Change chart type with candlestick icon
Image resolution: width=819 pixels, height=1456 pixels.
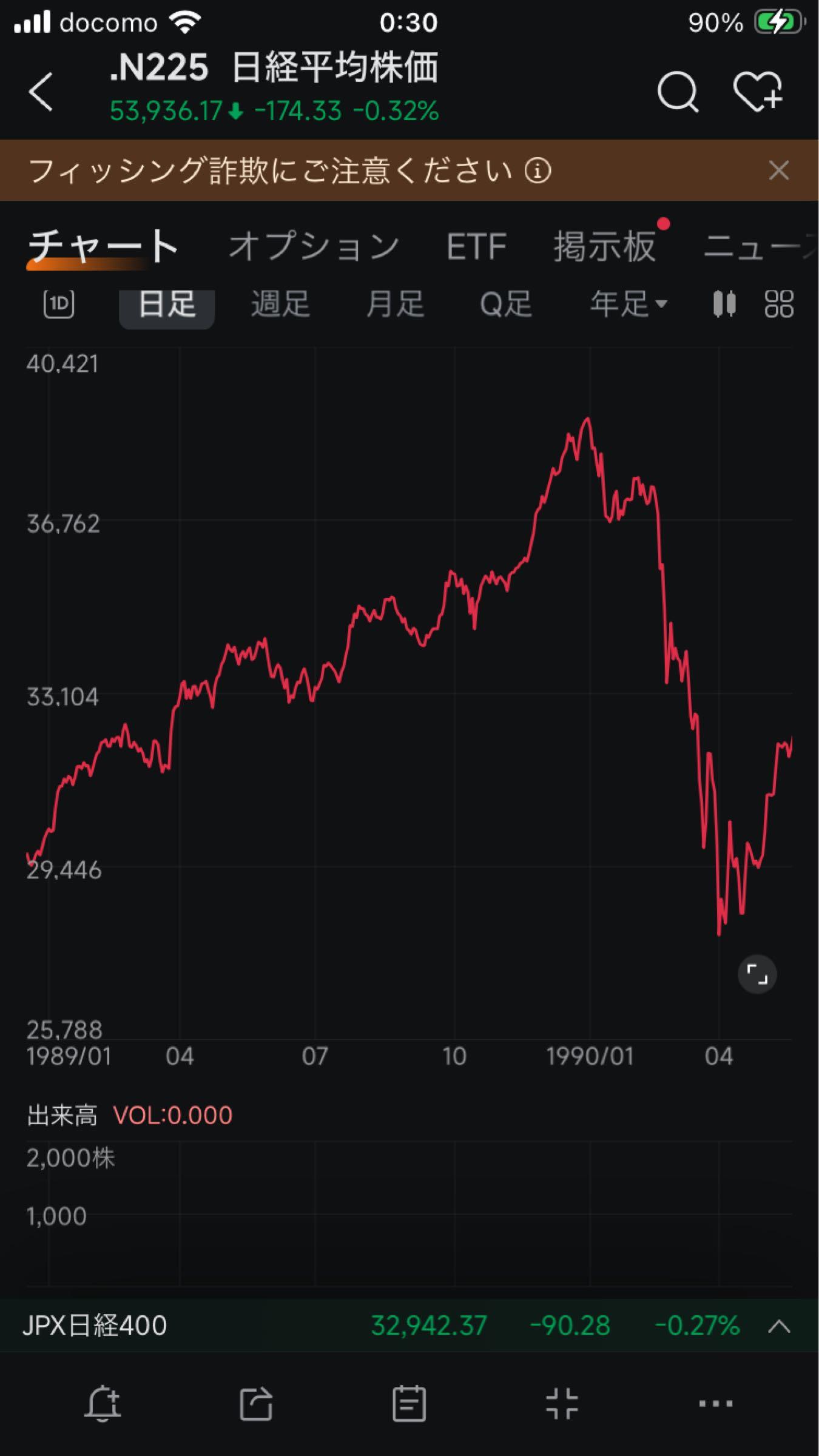pos(724,304)
